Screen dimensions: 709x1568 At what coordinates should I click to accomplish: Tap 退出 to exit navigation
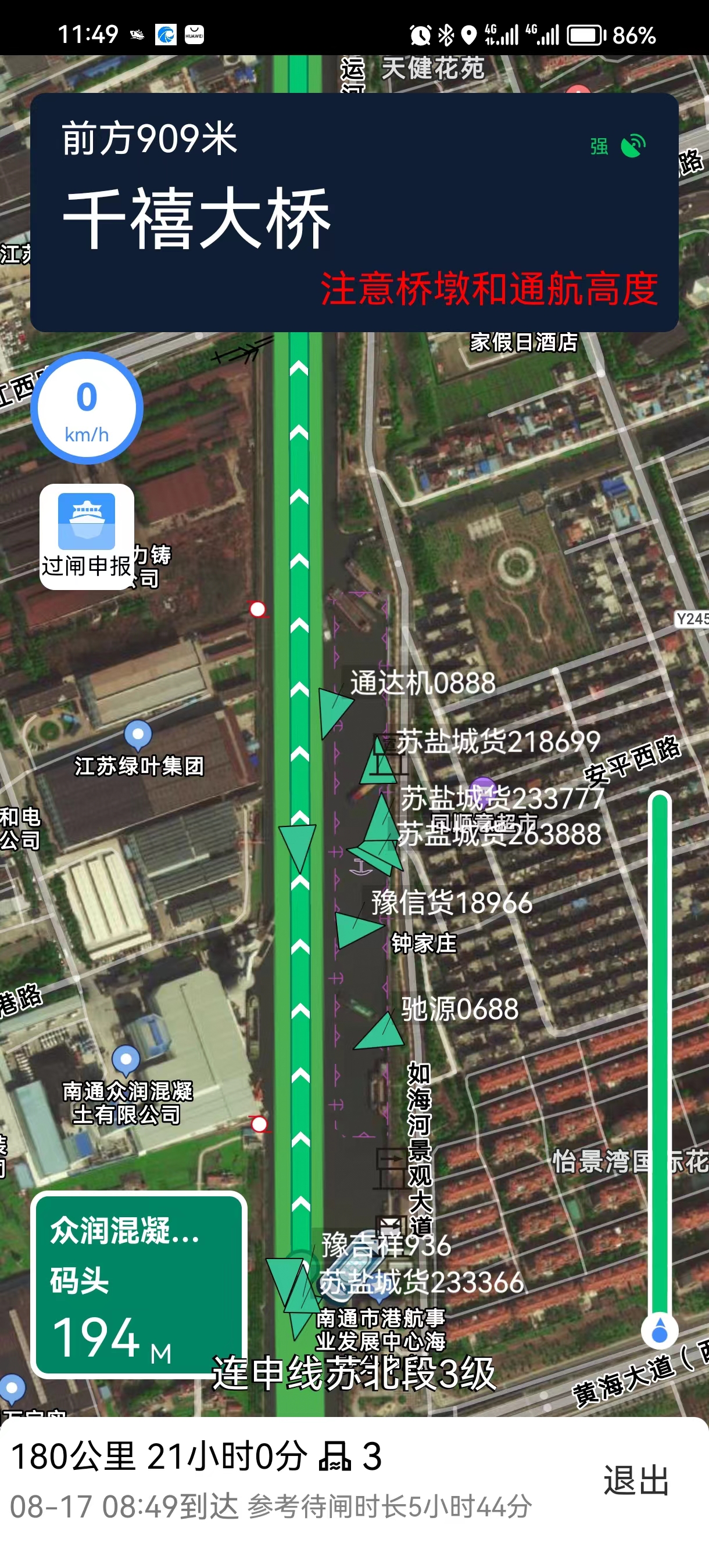[x=636, y=1481]
